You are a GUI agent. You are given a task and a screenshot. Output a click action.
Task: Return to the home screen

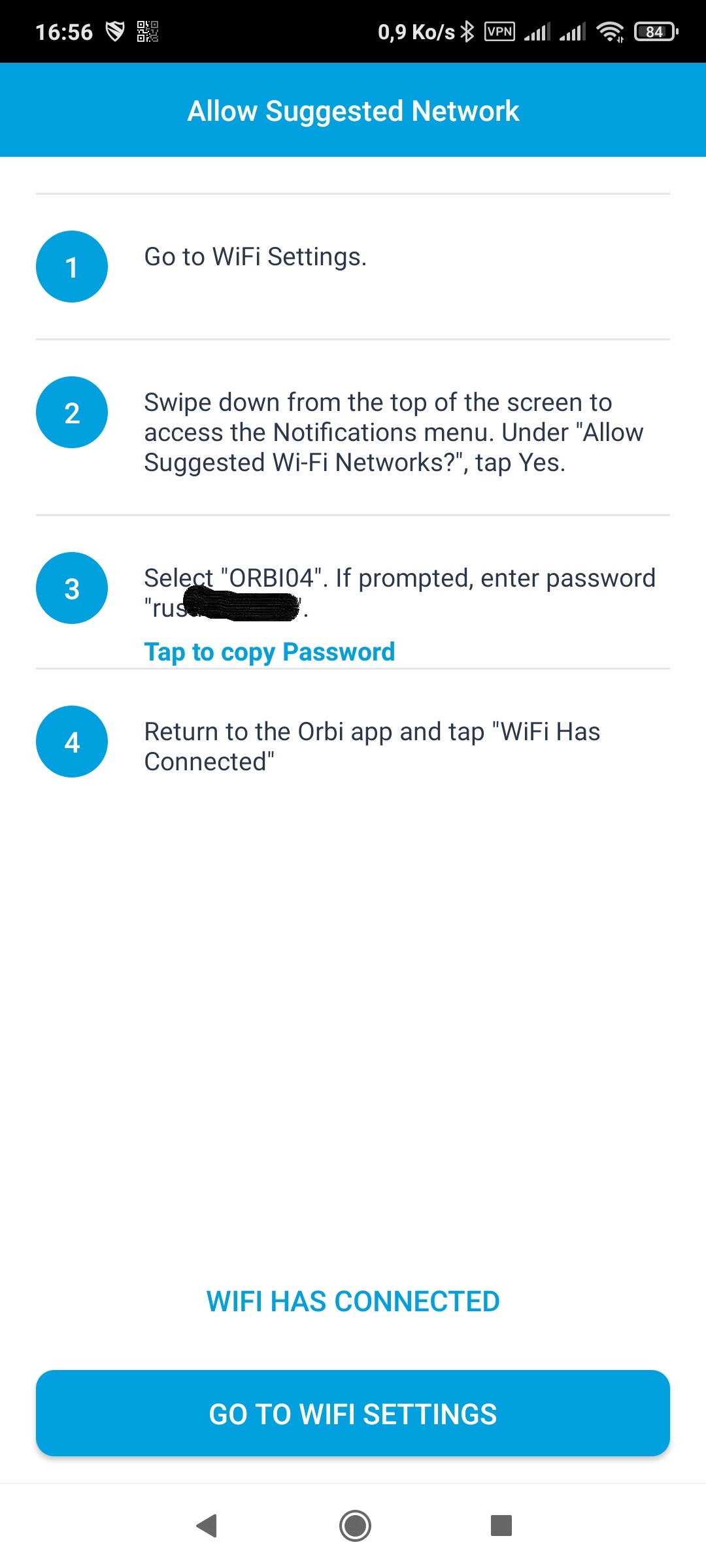(355, 1526)
